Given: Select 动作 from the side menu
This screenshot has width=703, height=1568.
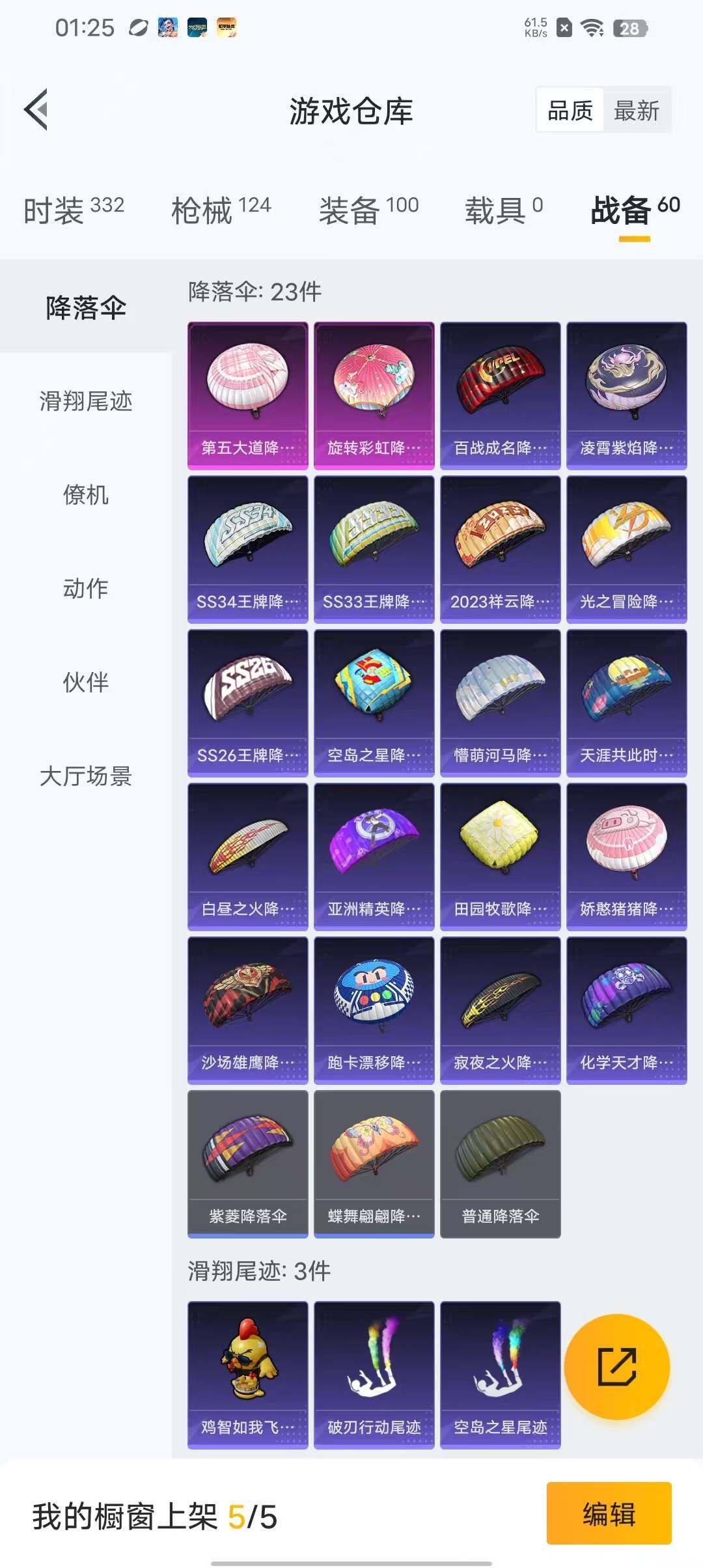Looking at the screenshot, I should pyautogui.click(x=85, y=589).
